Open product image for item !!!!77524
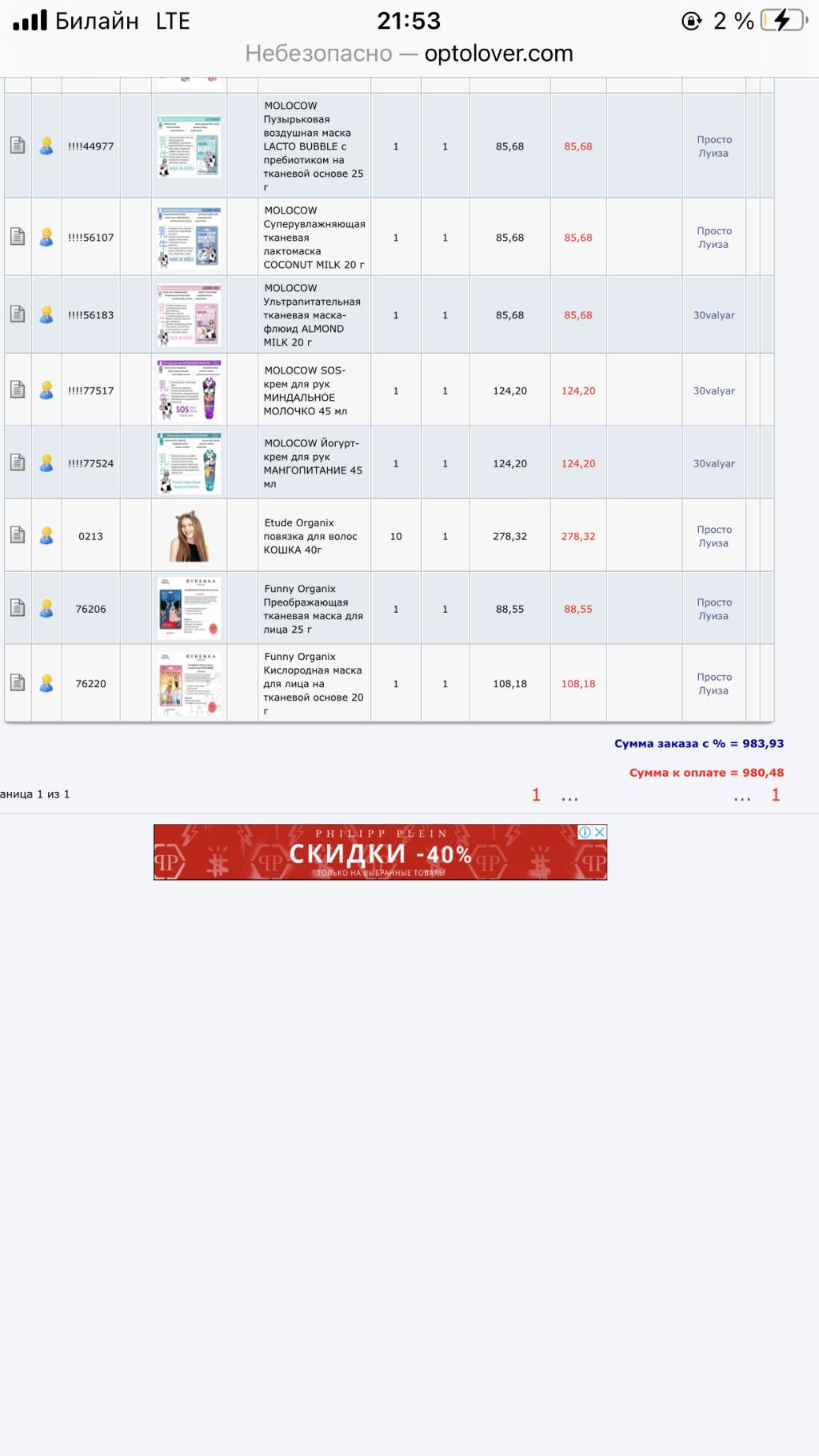The height and width of the screenshot is (1456, 819). click(189, 463)
